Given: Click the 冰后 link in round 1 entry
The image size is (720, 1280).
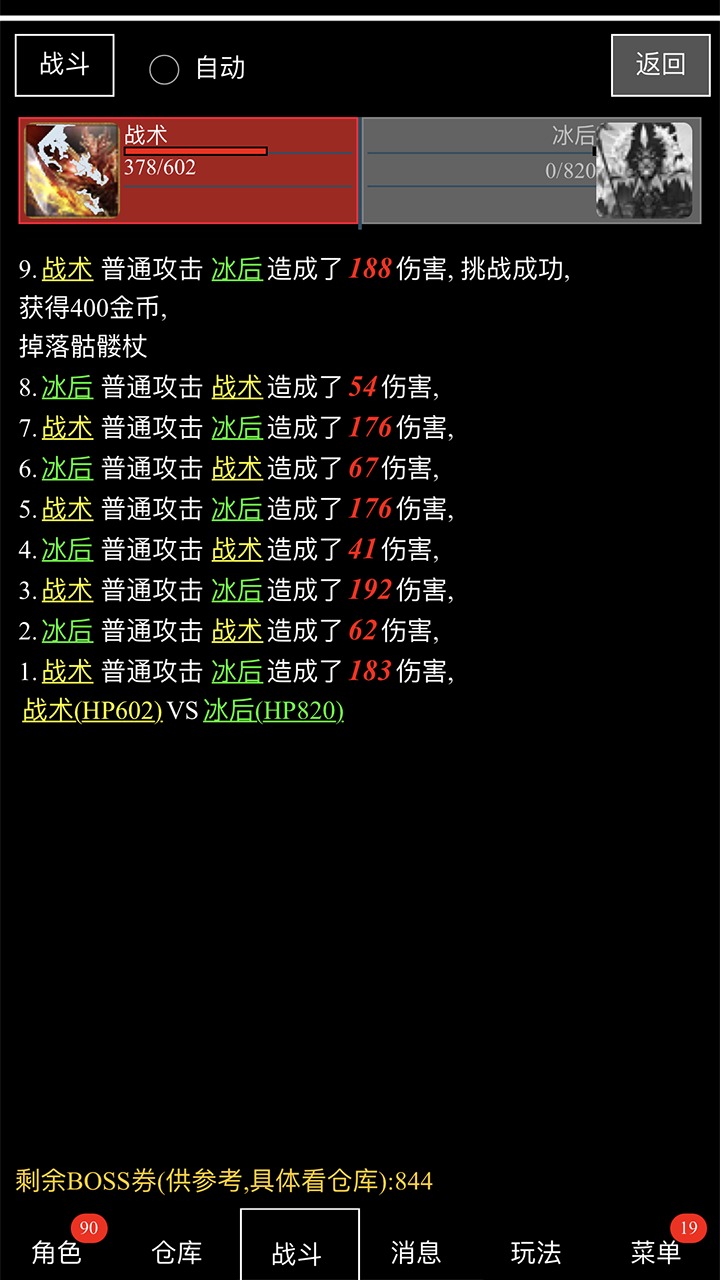Looking at the screenshot, I should point(235,671).
